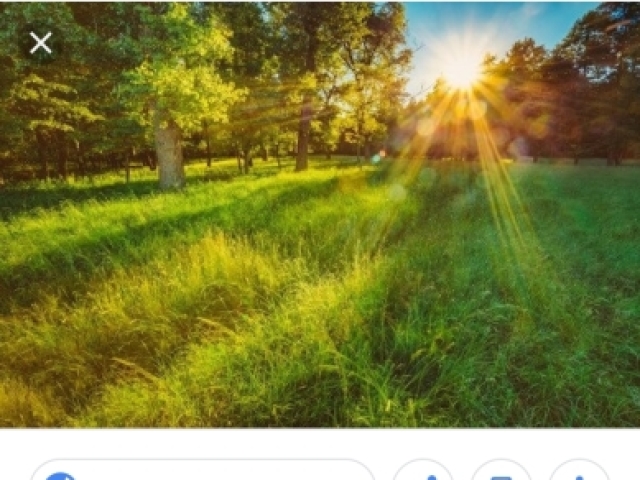This screenshot has height=480, width=640.
Task: Open the source site pill button
Action: 202,472
